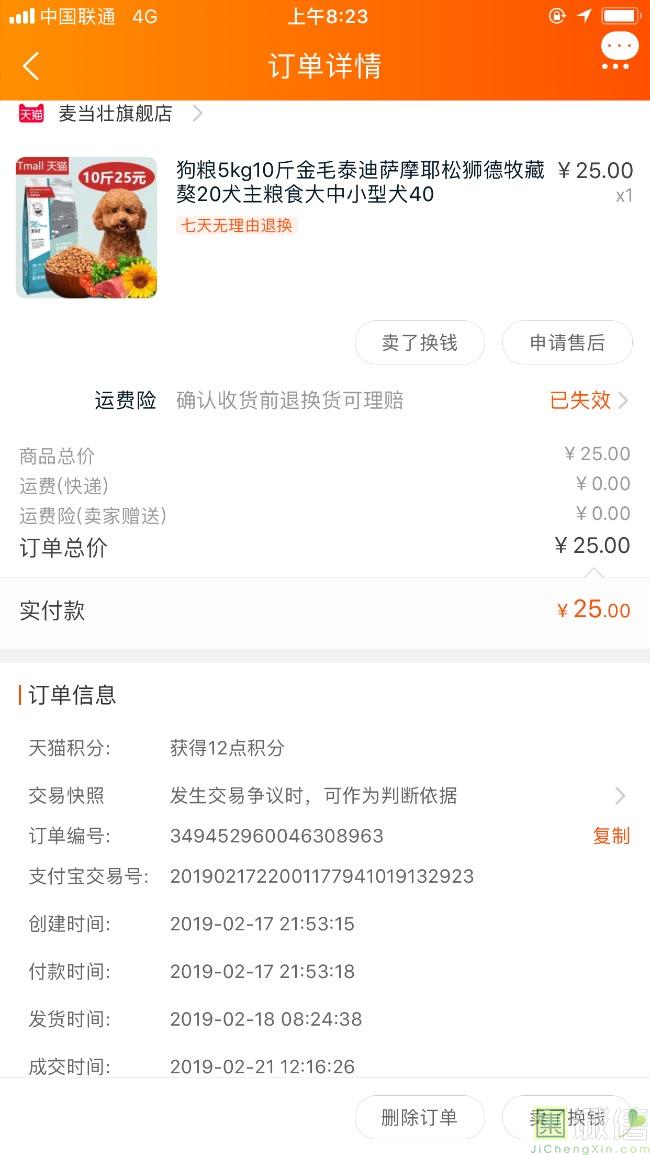The height and width of the screenshot is (1155, 650).
Task: Delete this order with 删除订单
Action: point(419,1117)
